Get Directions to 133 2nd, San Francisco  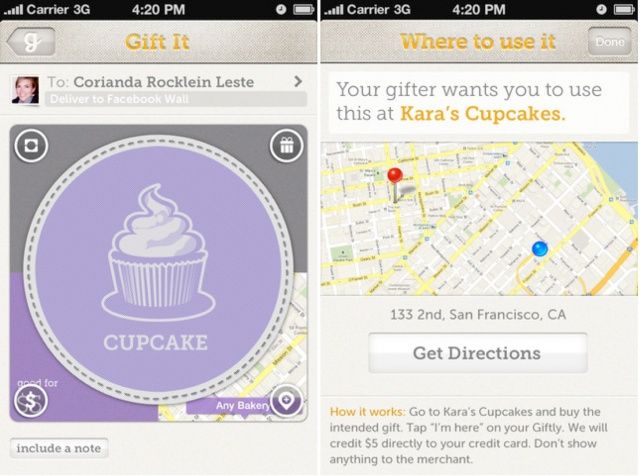tap(477, 353)
